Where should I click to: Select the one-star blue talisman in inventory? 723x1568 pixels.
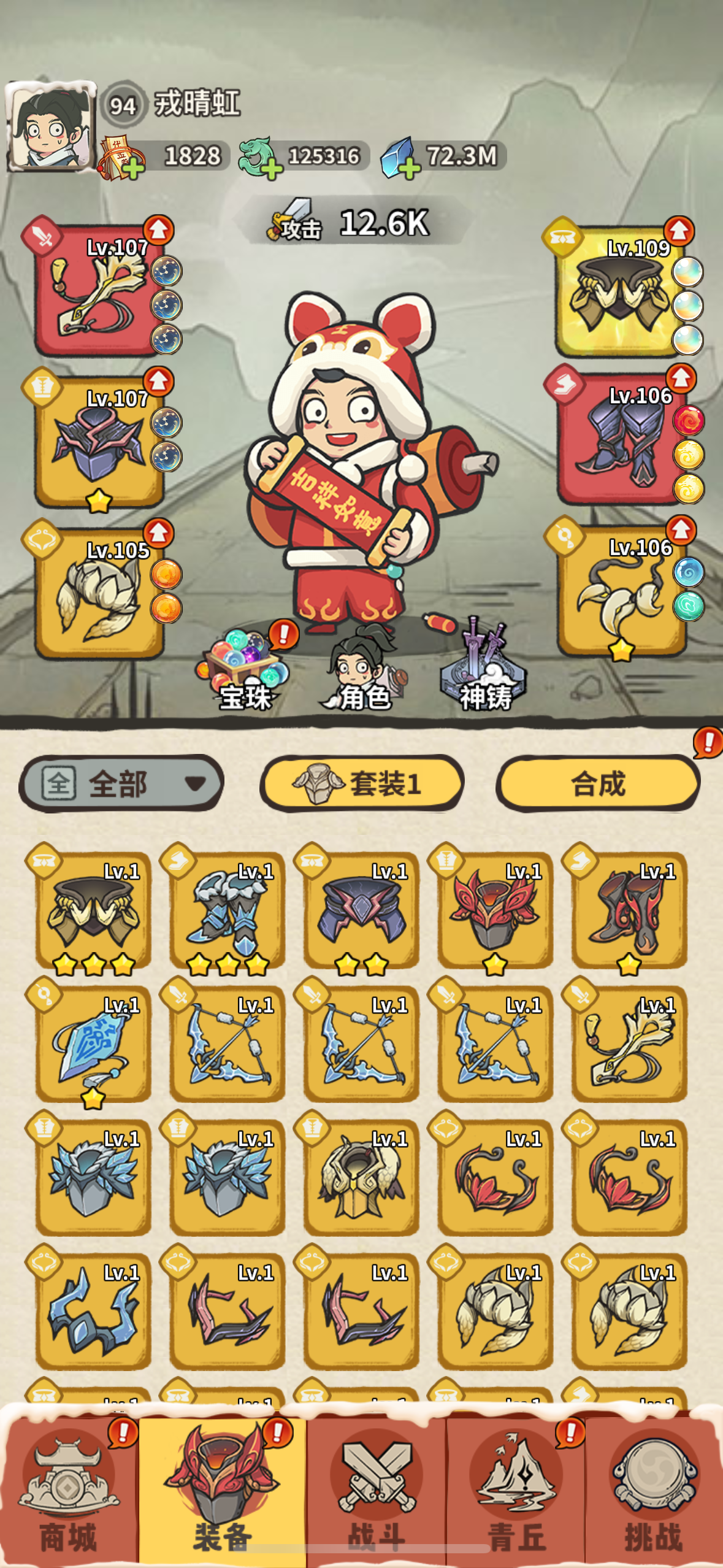click(93, 1043)
